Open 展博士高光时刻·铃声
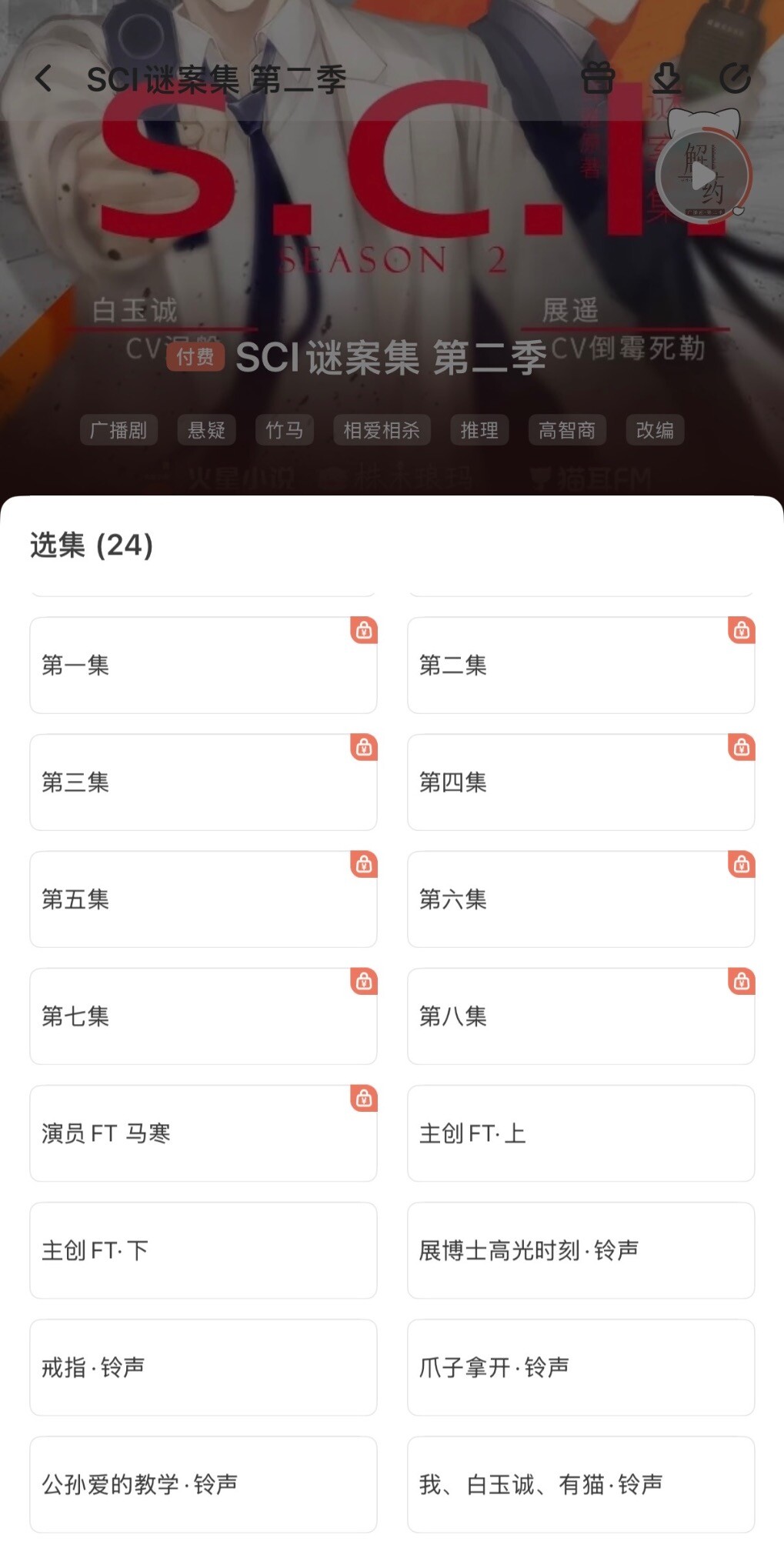Viewport: 784px width, 1565px height. [x=580, y=1250]
